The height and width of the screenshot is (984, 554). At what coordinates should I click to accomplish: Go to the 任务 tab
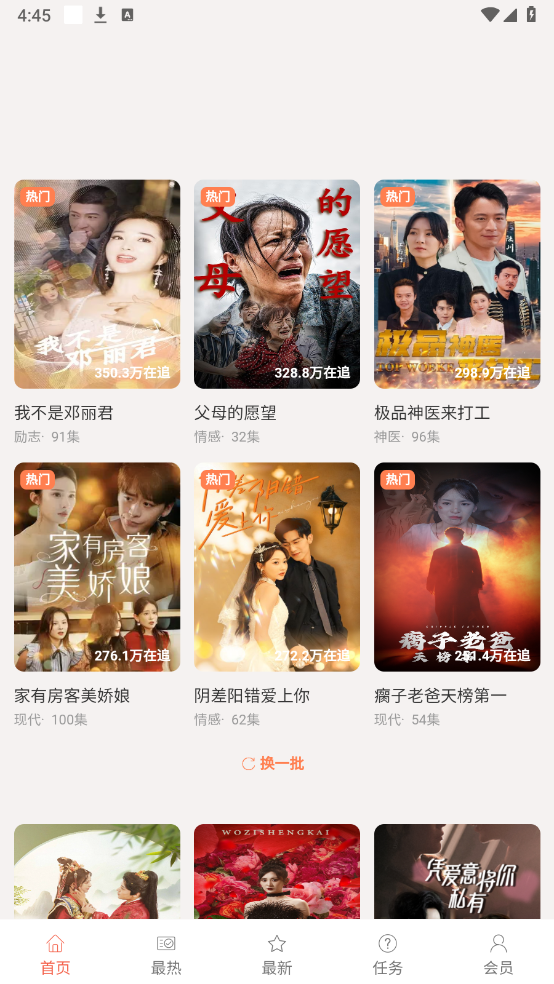pos(388,955)
